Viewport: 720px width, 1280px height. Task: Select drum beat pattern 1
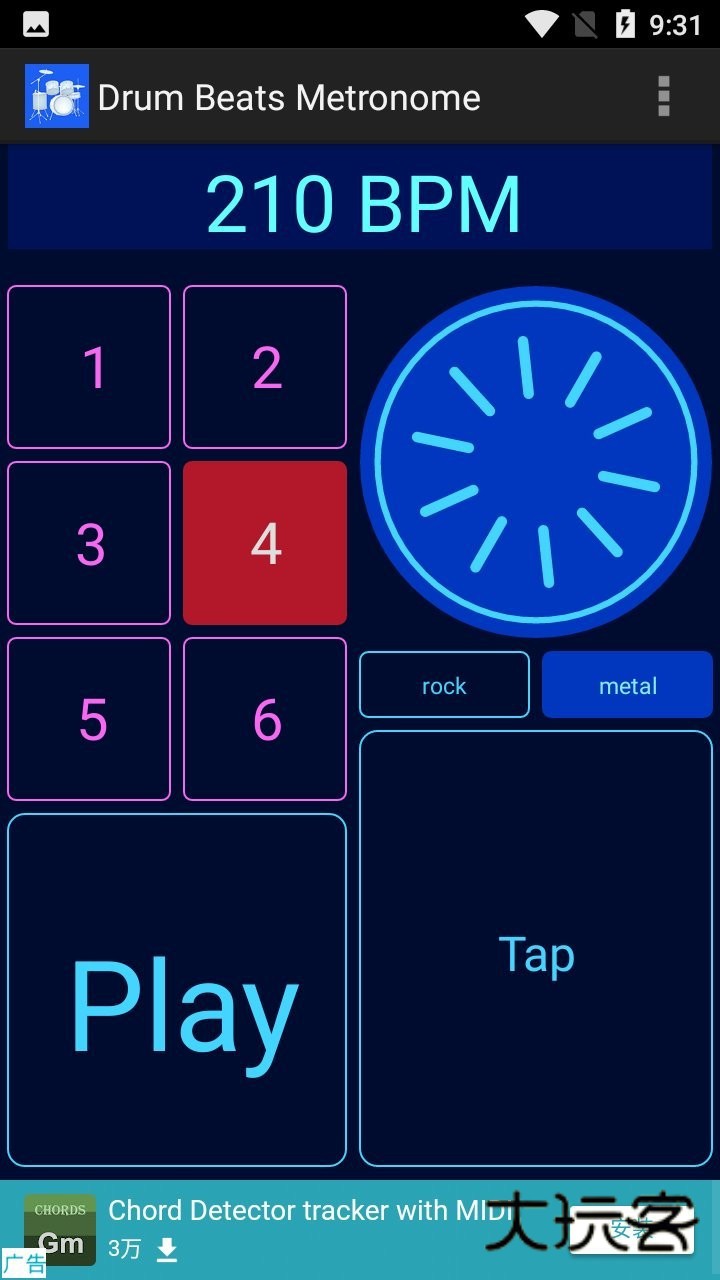[89, 367]
